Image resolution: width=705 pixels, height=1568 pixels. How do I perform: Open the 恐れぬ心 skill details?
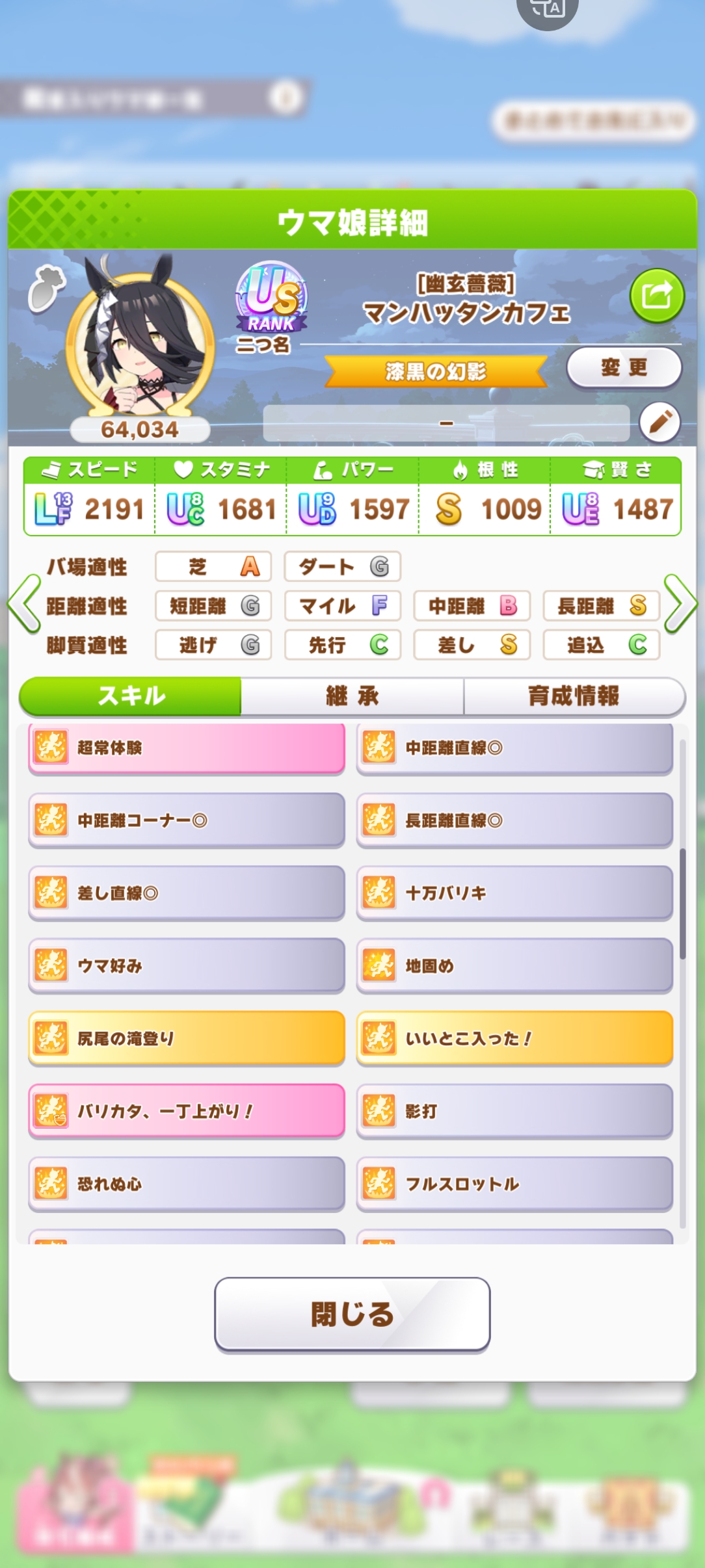187,1184
